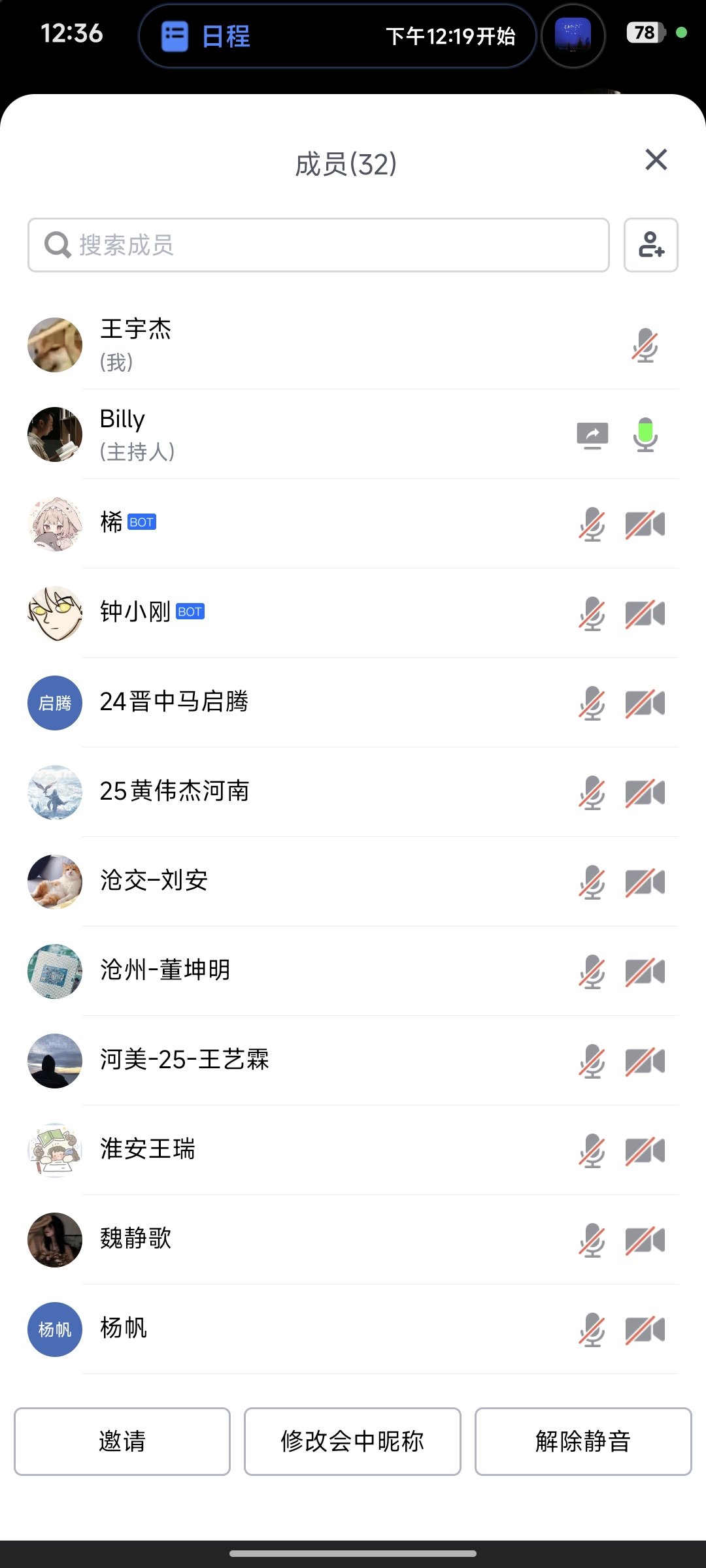Click the disabled camera icon for 淮安王瑞
This screenshot has width=706, height=1568.
(x=645, y=1151)
